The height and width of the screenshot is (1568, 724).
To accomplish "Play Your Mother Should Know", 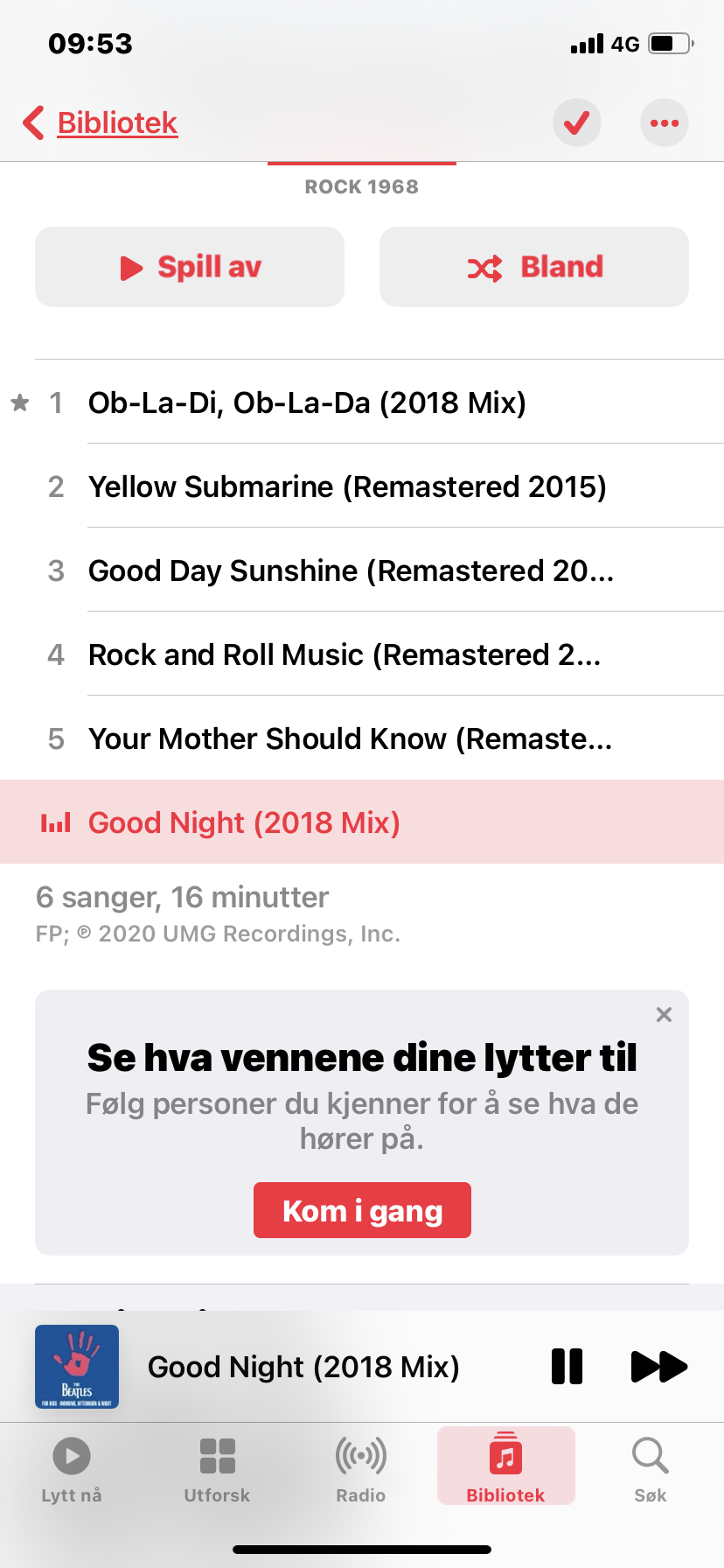I will pos(362,738).
